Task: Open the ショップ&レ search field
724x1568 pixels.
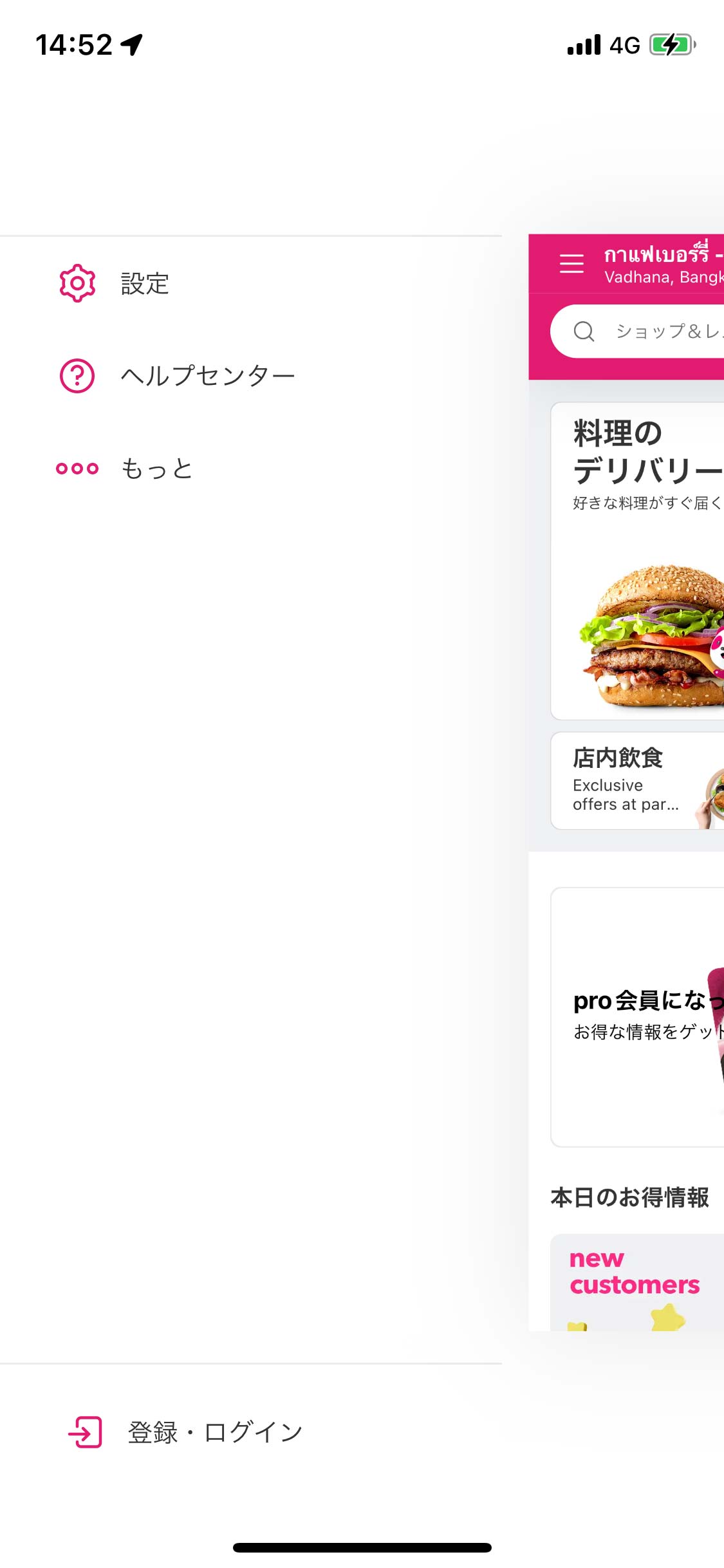Action: 644,331
